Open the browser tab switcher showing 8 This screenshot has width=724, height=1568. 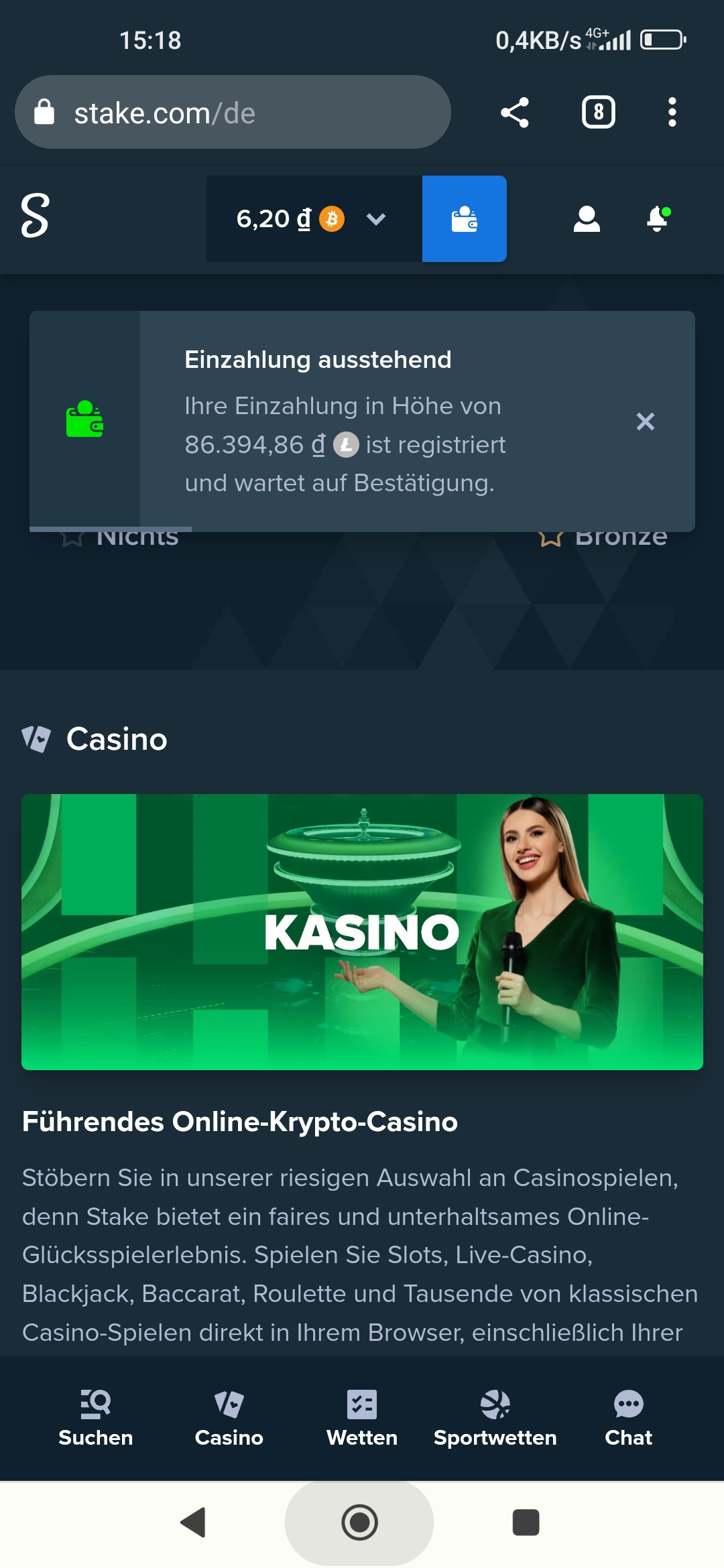coord(599,112)
